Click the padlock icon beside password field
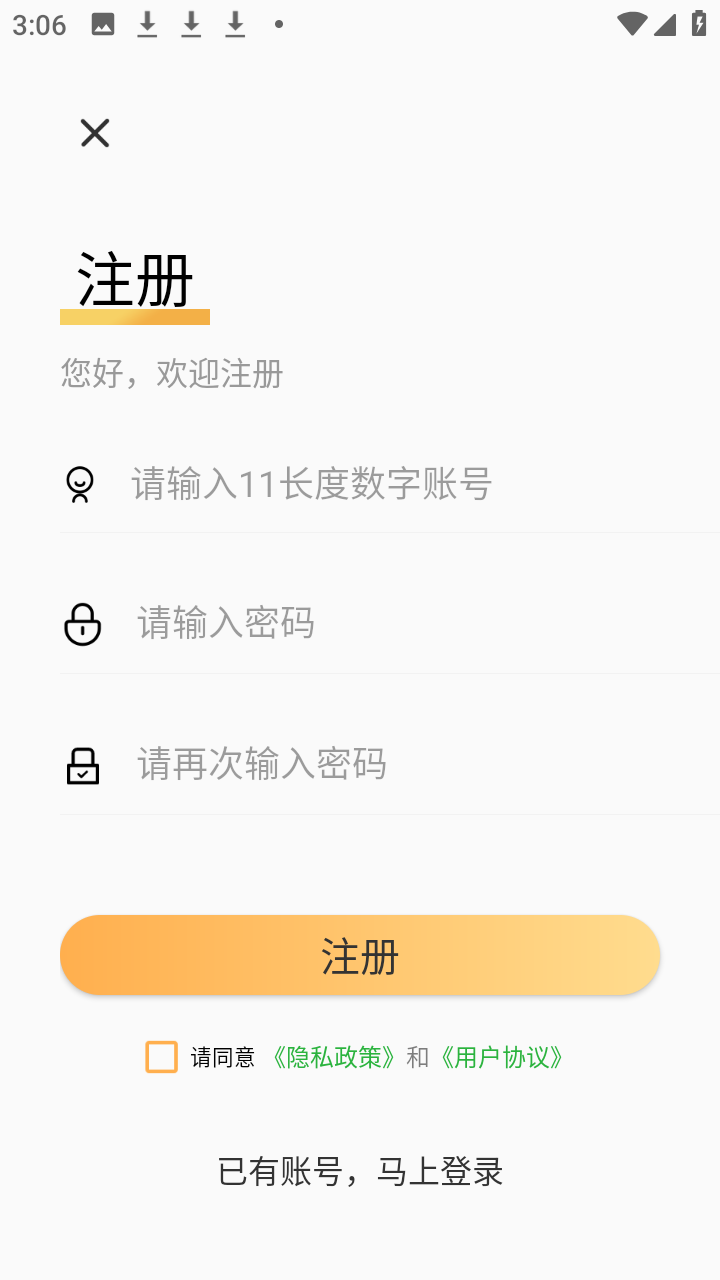Viewport: 720px width, 1280px height. (82, 623)
